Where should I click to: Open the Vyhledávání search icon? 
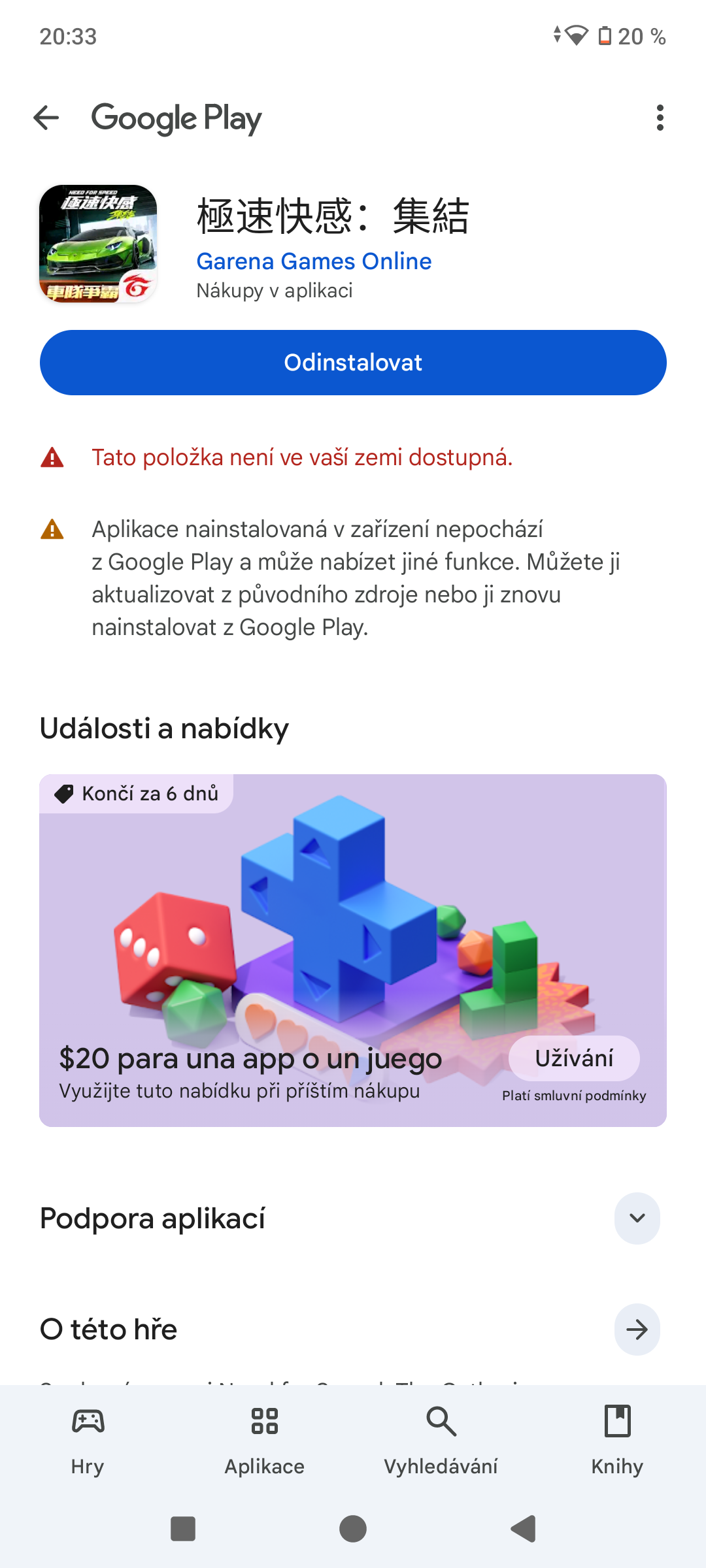[441, 1422]
